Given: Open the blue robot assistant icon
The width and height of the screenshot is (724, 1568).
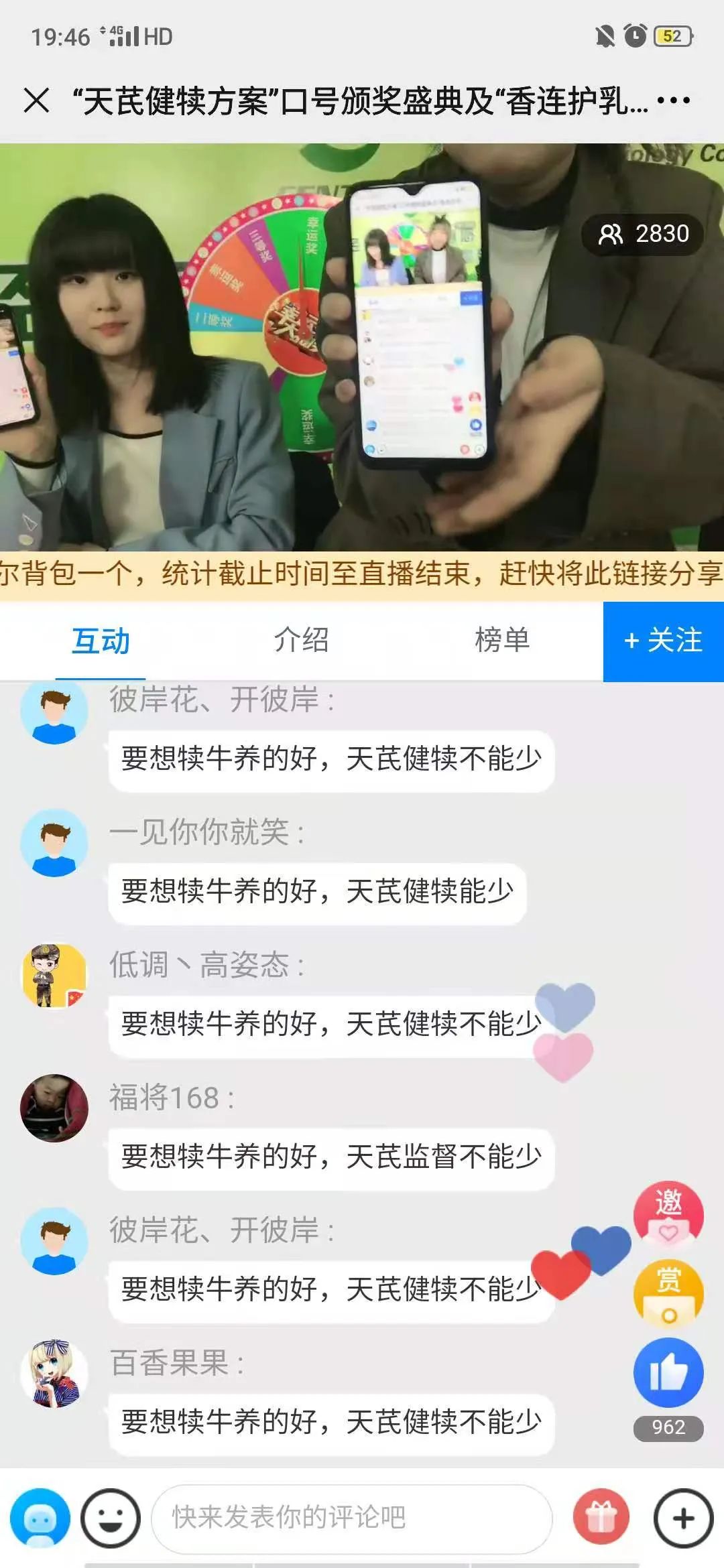Looking at the screenshot, I should [x=40, y=1518].
